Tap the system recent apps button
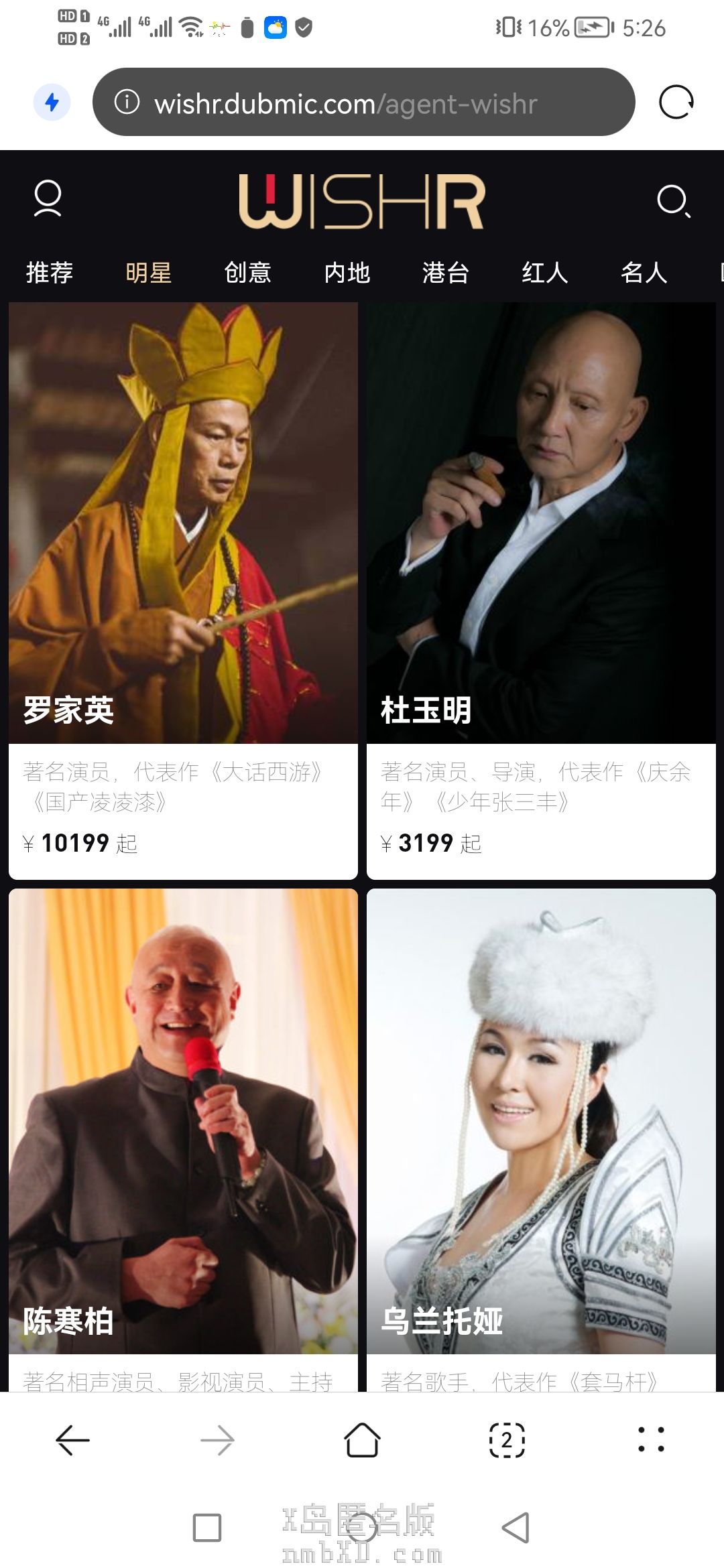The height and width of the screenshot is (1568, 724). (x=207, y=1528)
